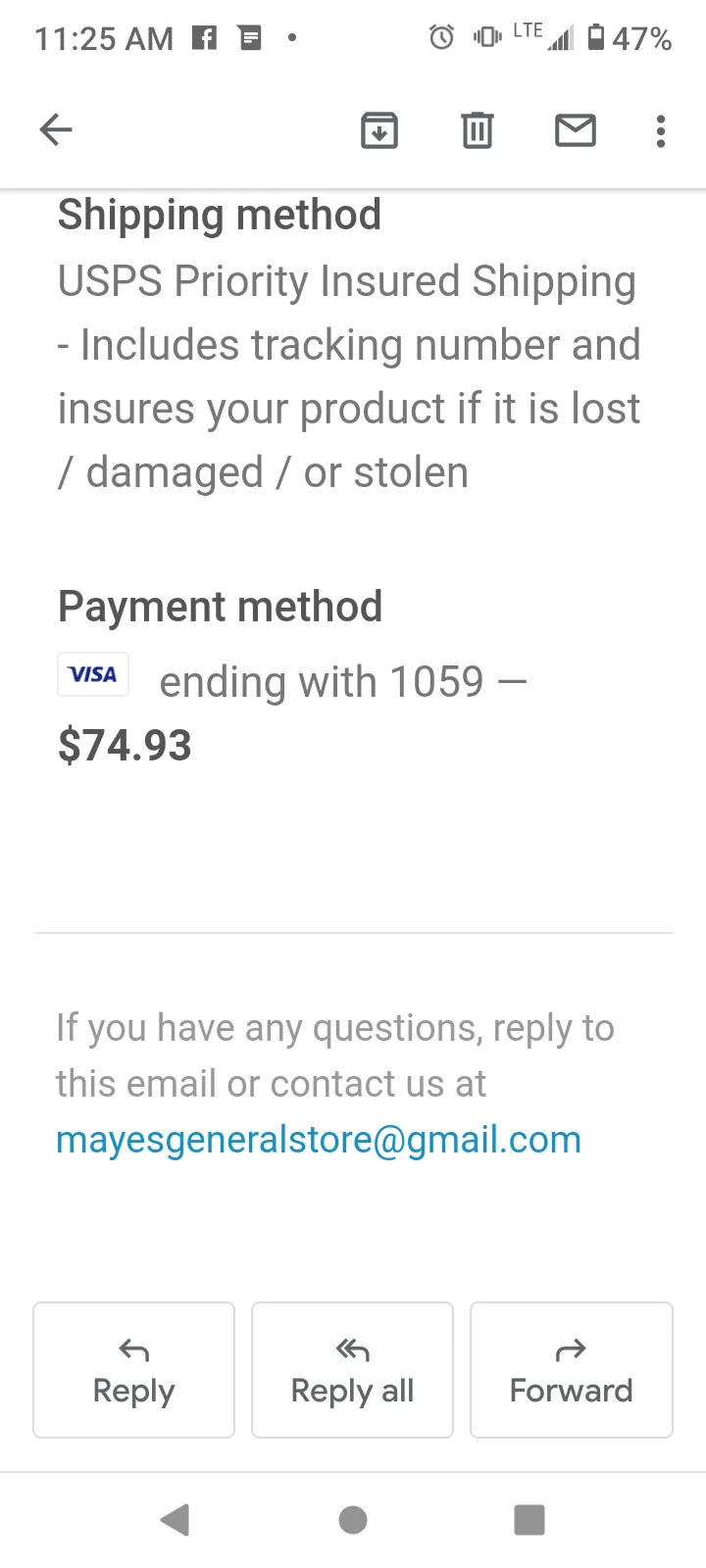Go back to the inbox
The image size is (706, 1568).
point(56,129)
